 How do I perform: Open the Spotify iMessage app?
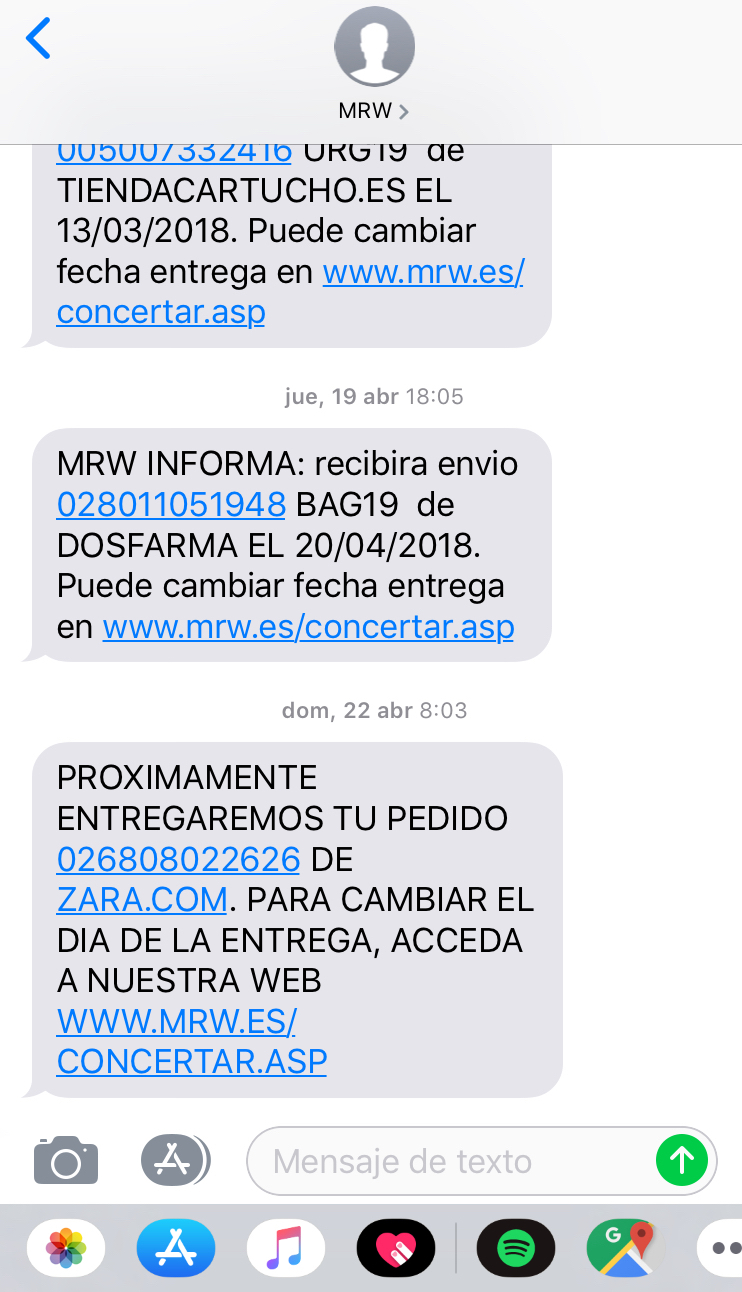click(x=515, y=1248)
